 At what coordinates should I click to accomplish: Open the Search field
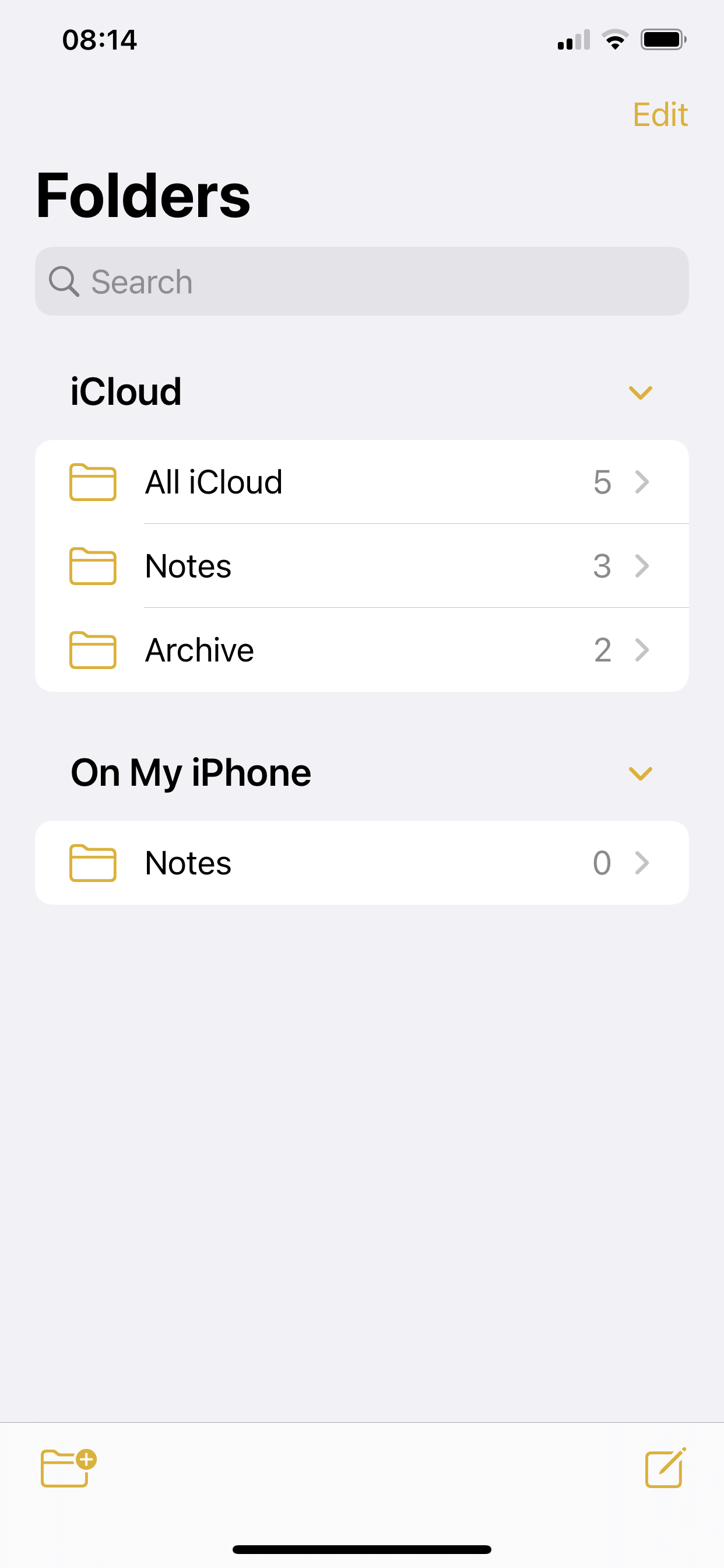(361, 281)
